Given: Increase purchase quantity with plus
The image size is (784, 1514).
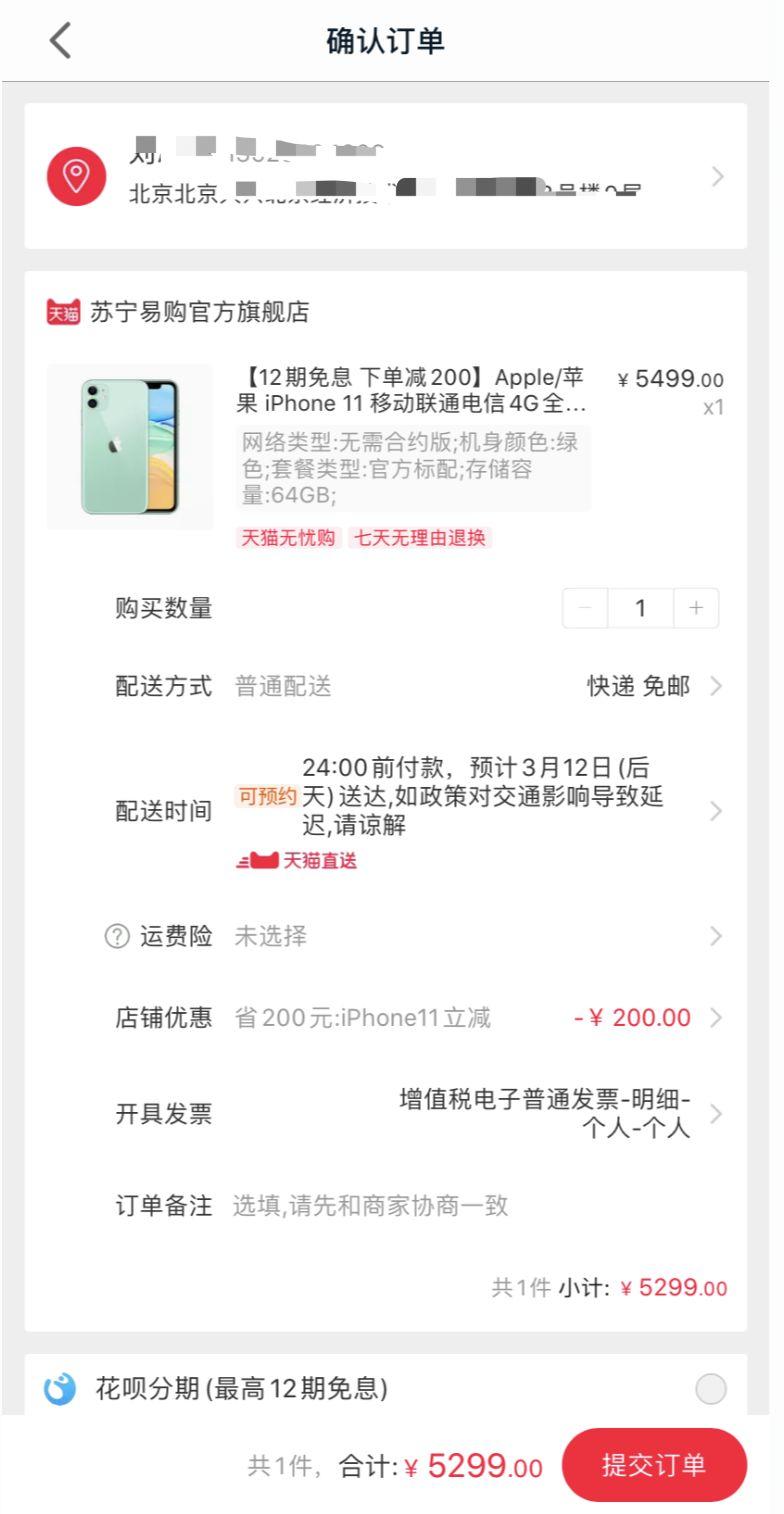Looking at the screenshot, I should [x=696, y=608].
